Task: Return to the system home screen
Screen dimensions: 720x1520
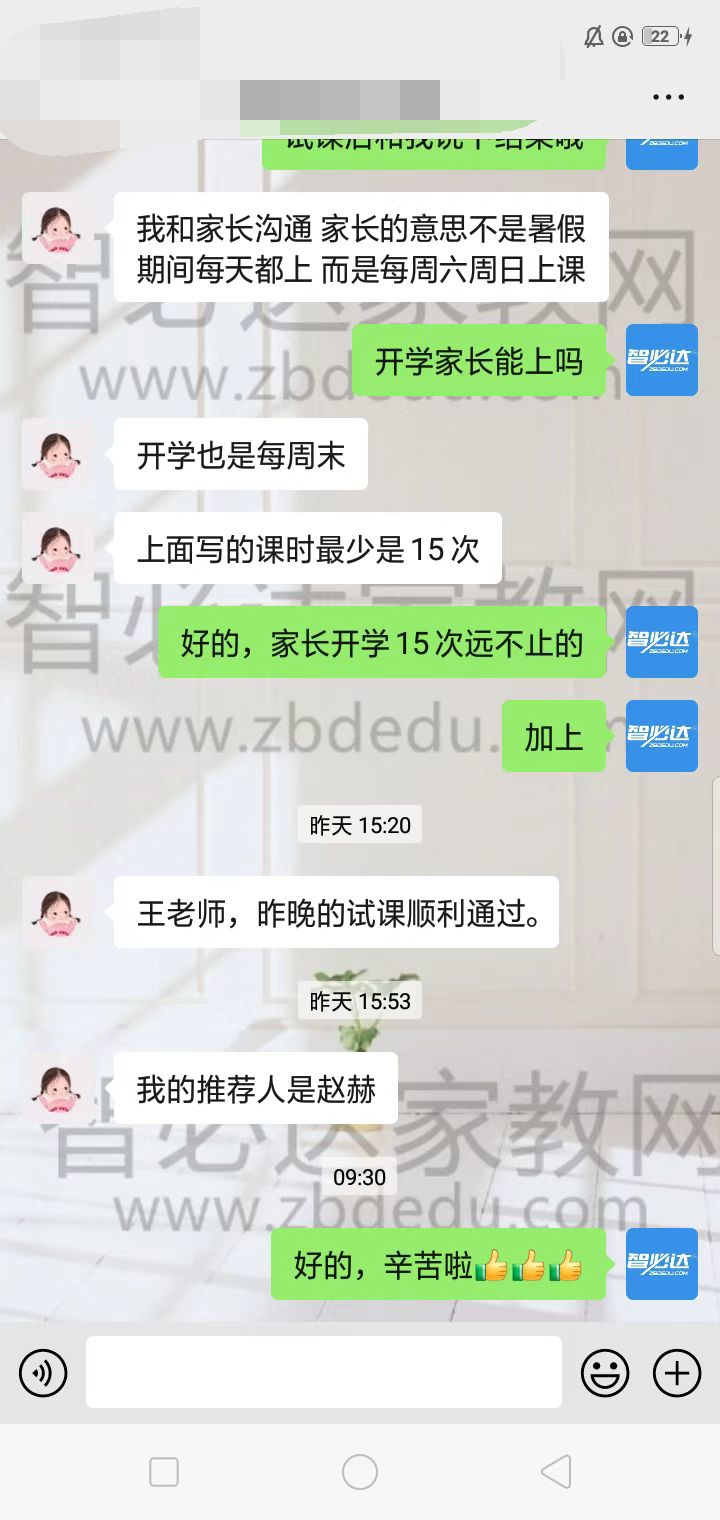Action: click(x=360, y=1472)
